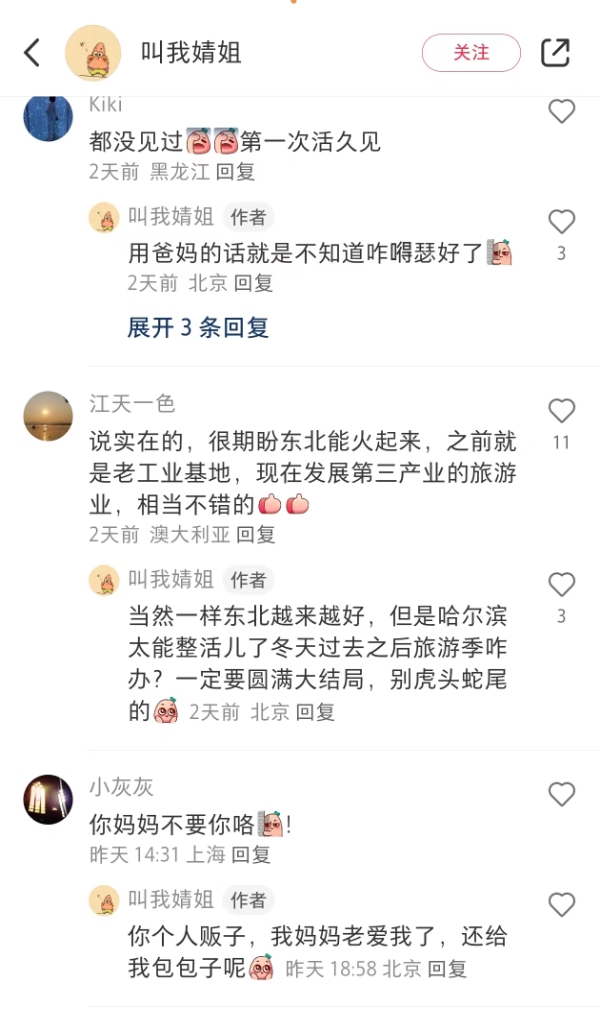The height and width of the screenshot is (1031, 600).
Task: Follow 叫我婧姐 with the 关注 button
Action: pos(471,53)
